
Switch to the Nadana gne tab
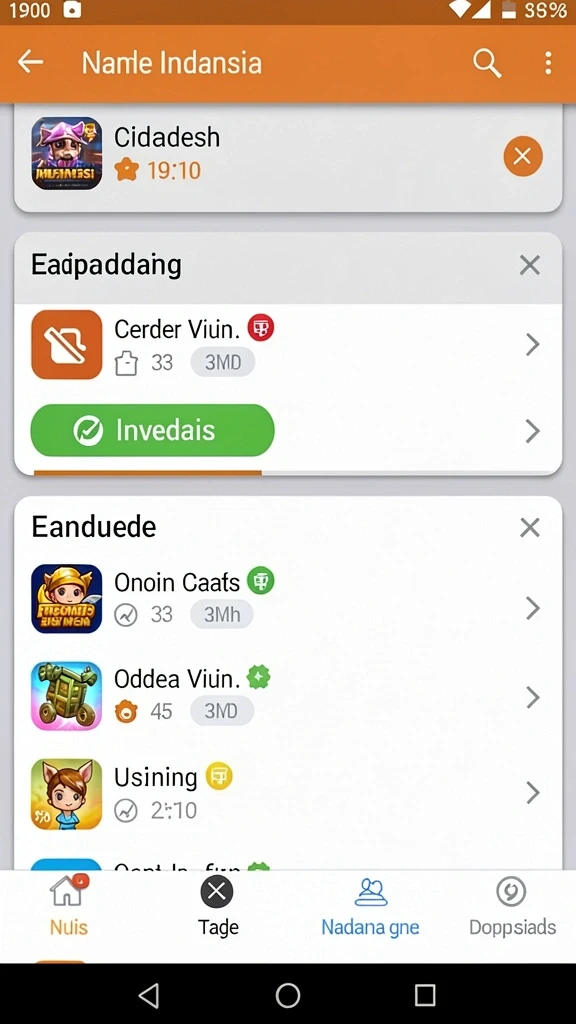click(x=370, y=907)
